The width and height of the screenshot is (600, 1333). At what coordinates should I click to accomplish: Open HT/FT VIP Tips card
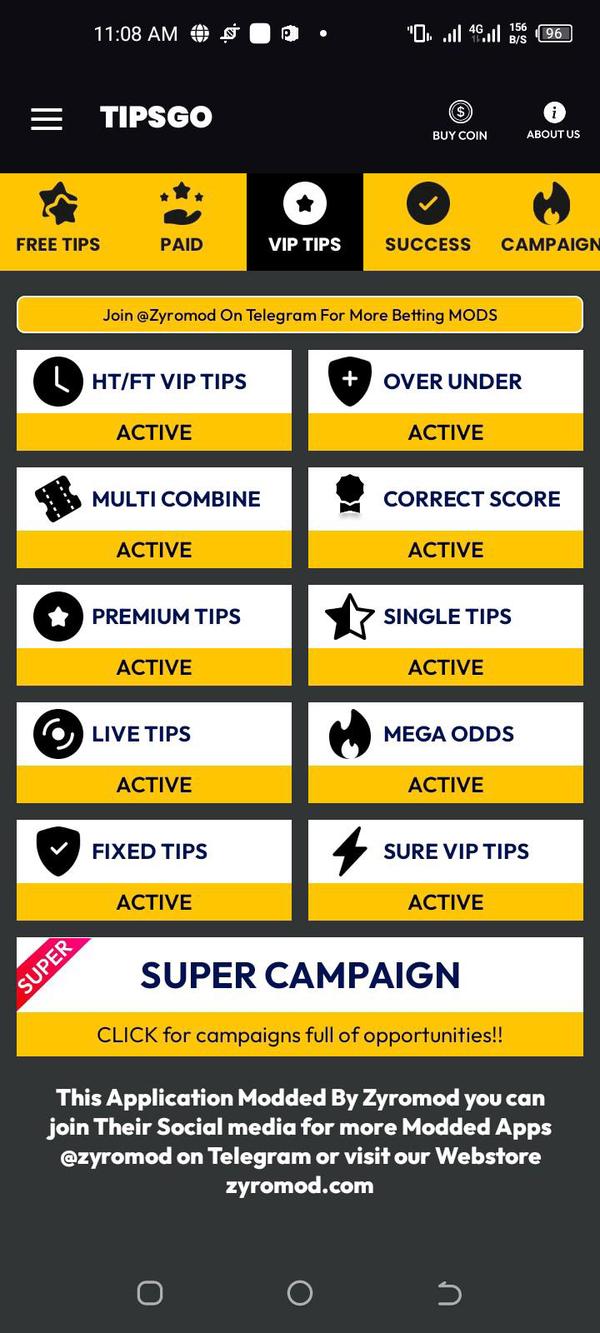click(x=154, y=399)
